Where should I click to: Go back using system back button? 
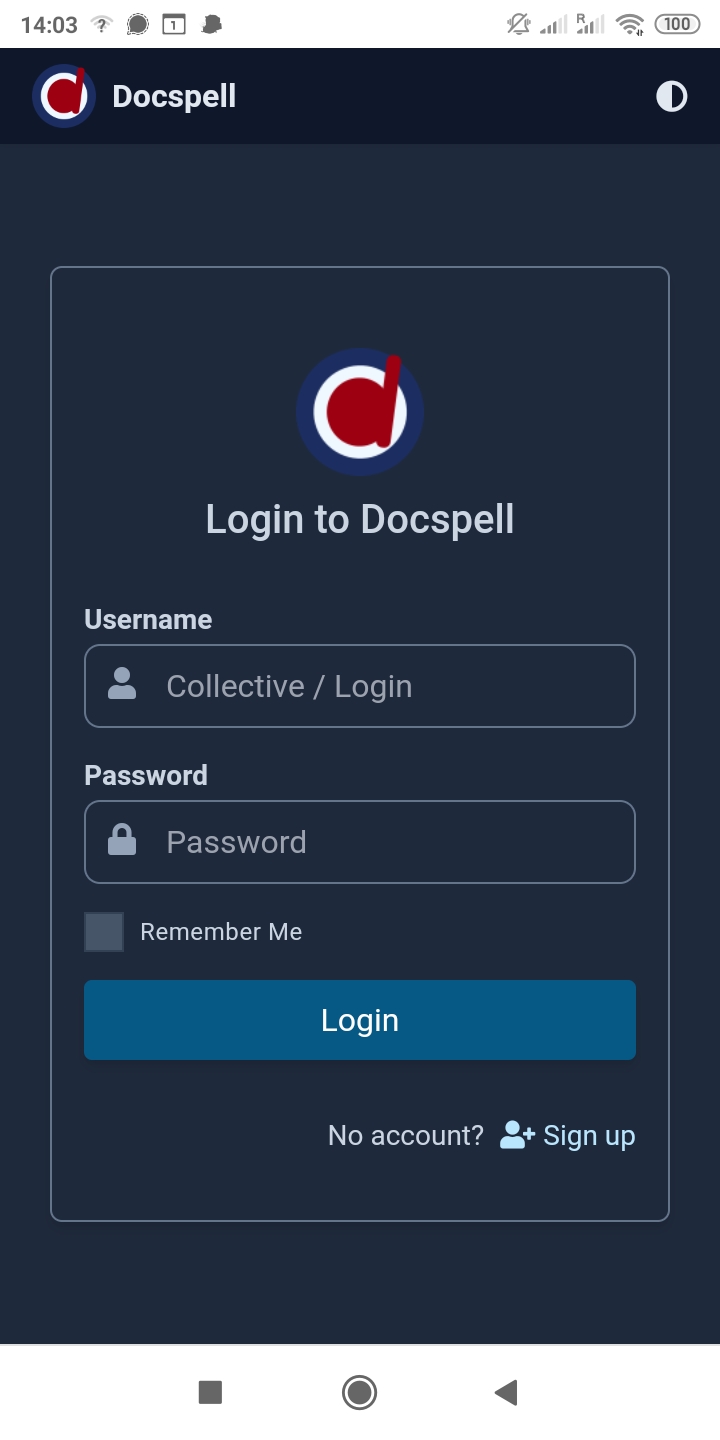pos(506,1392)
